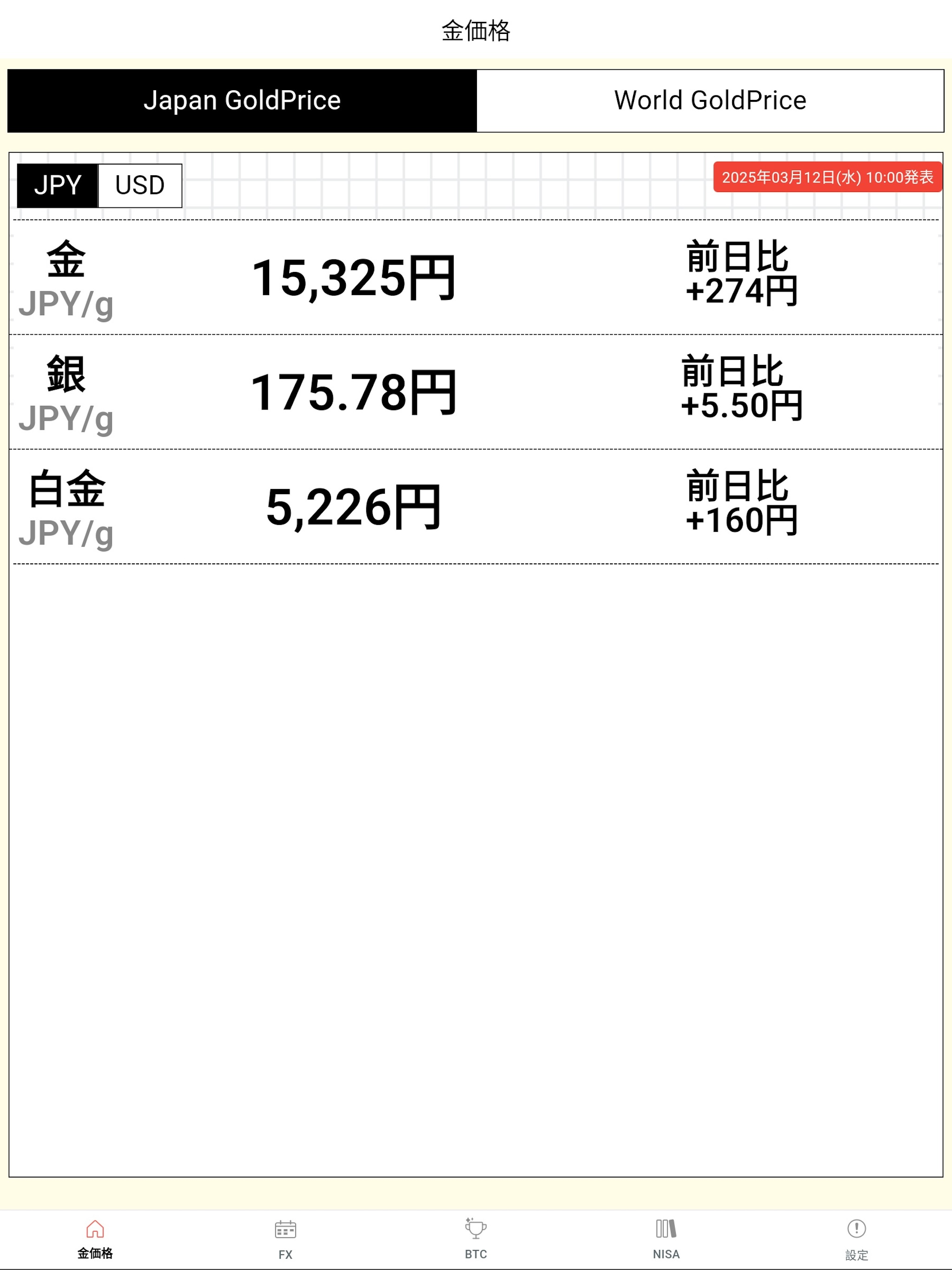The width and height of the screenshot is (952, 1270).
Task: Tap the 金価格 home tab
Action: [x=95, y=1239]
